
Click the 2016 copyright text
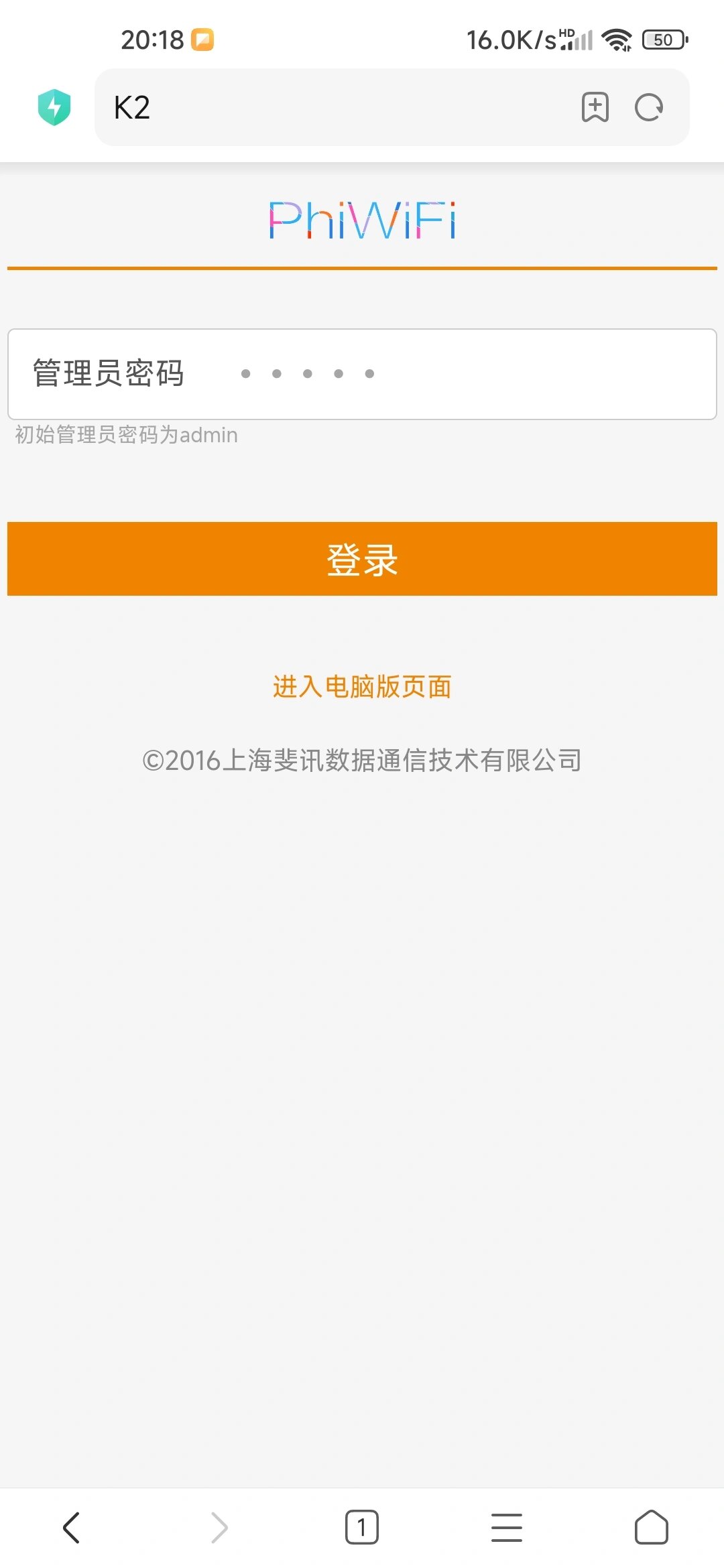(362, 760)
